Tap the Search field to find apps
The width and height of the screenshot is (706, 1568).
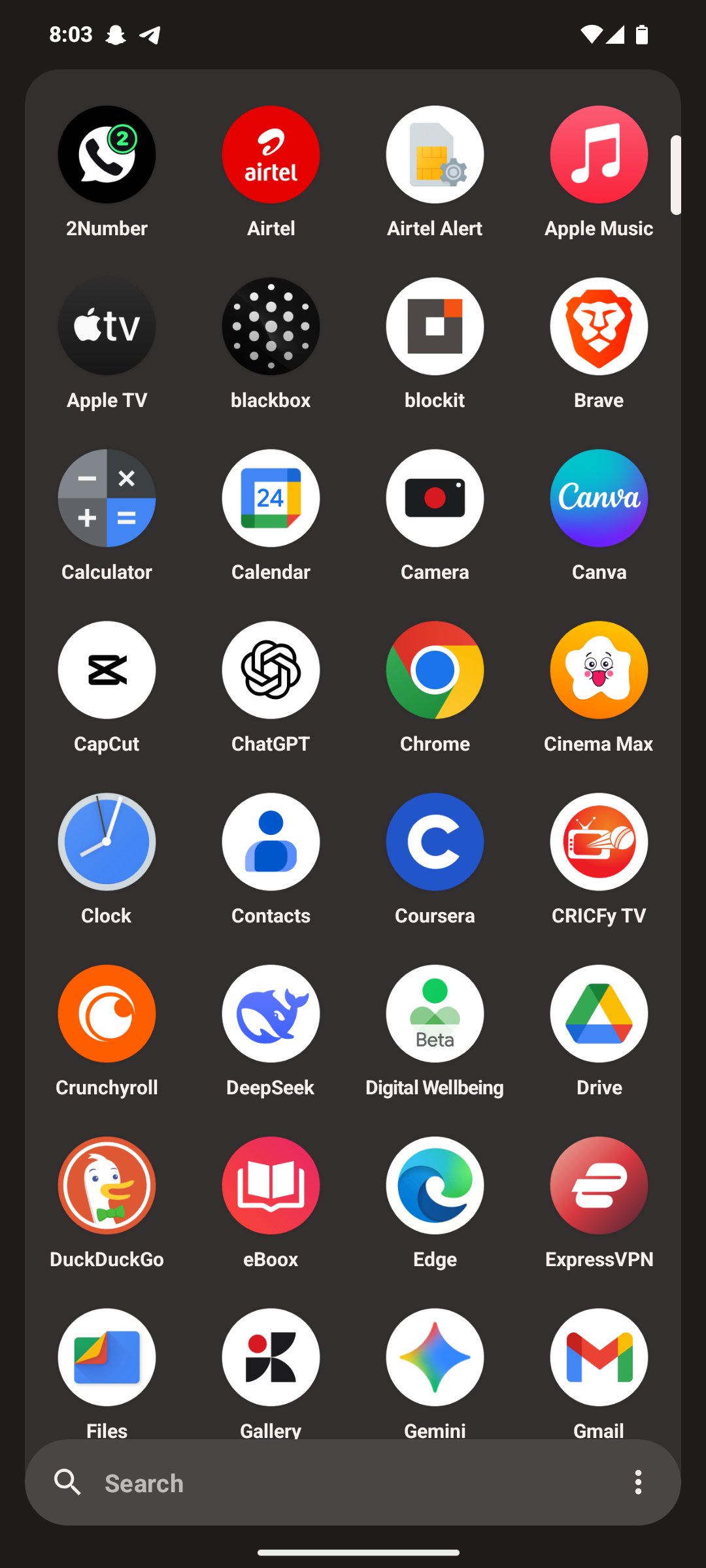pyautogui.click(x=353, y=1482)
